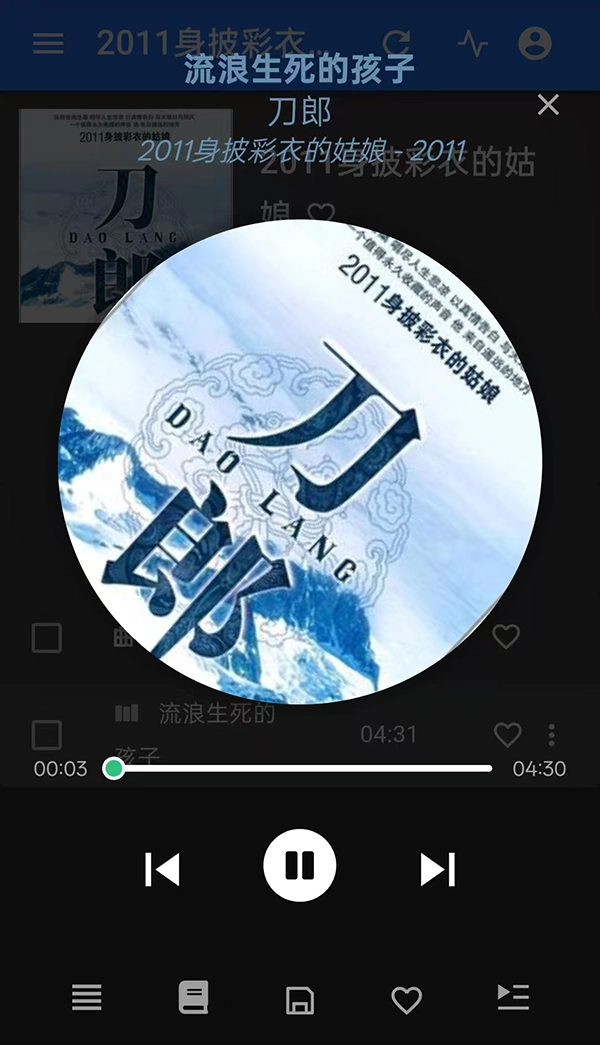This screenshot has width=600, height=1045.
Task: Open the play-next queue icon
Action: coord(513,996)
